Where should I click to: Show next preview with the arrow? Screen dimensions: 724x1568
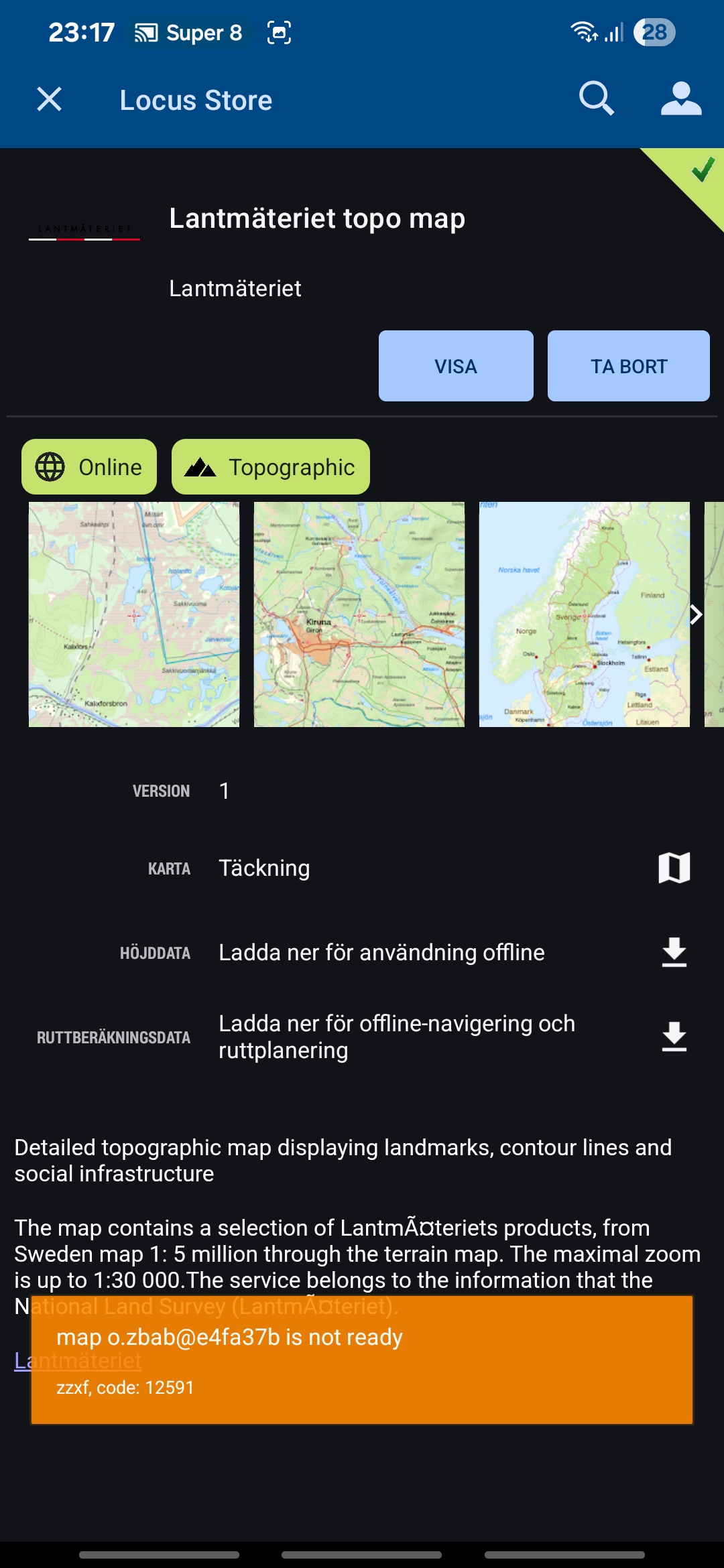tap(697, 614)
